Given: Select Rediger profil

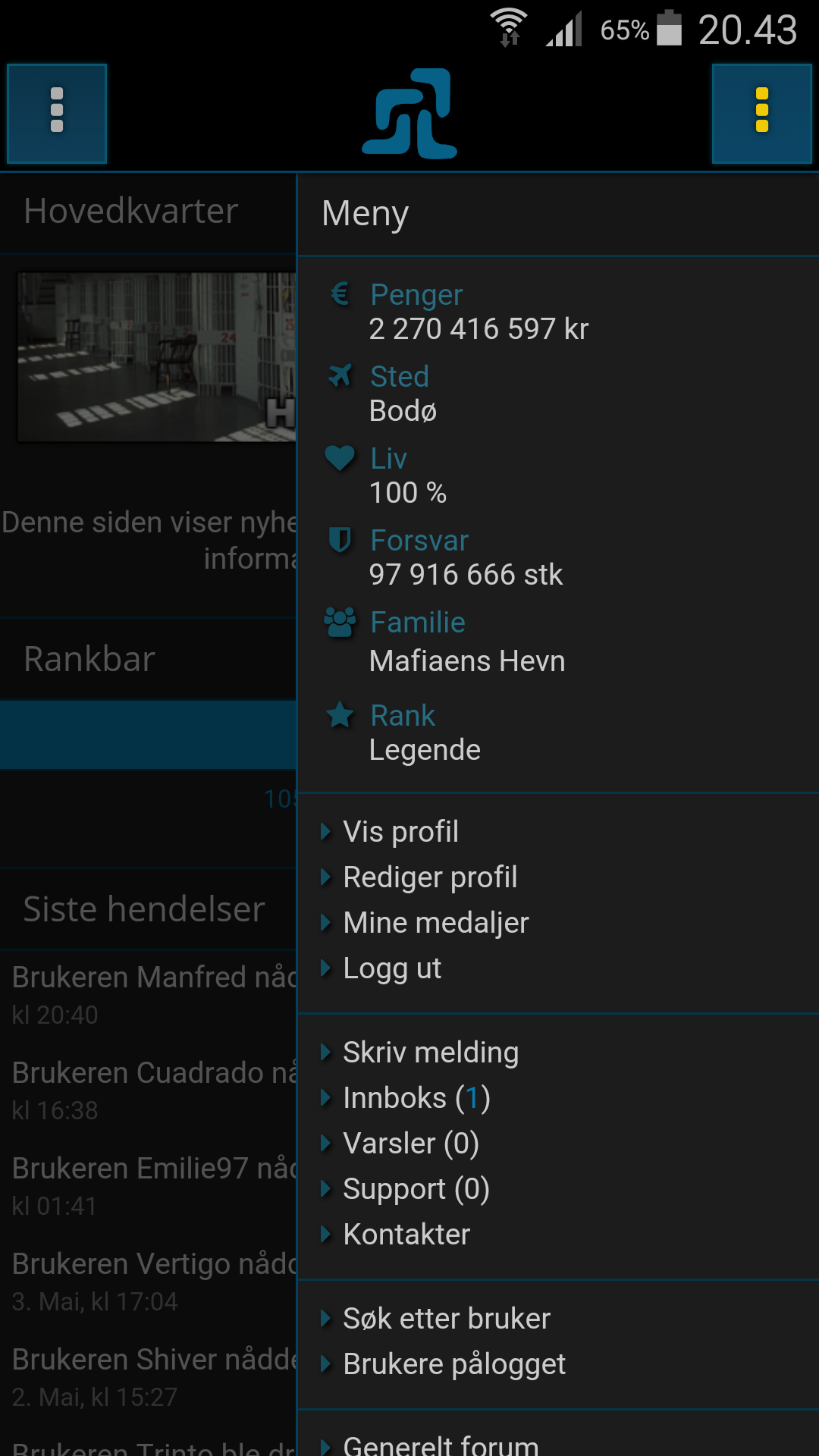Looking at the screenshot, I should point(430,877).
